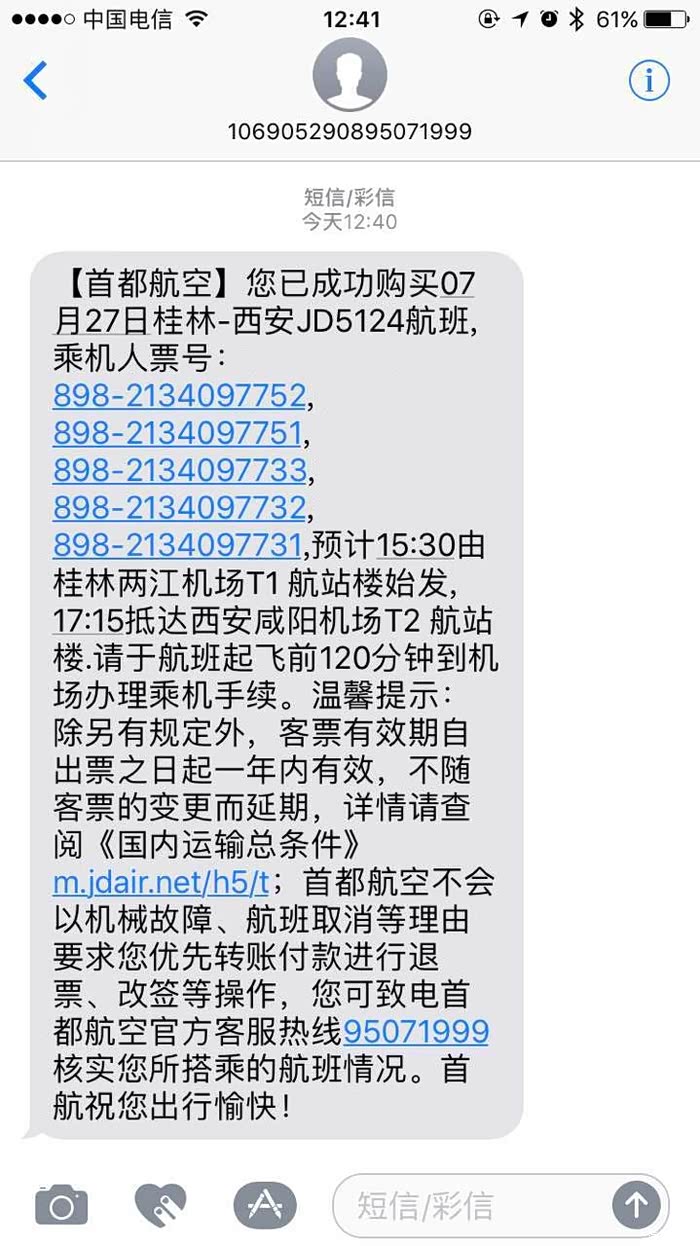This screenshot has width=700, height=1246.
Task: Tap ticket number 898-2134097752
Action: click(x=179, y=396)
